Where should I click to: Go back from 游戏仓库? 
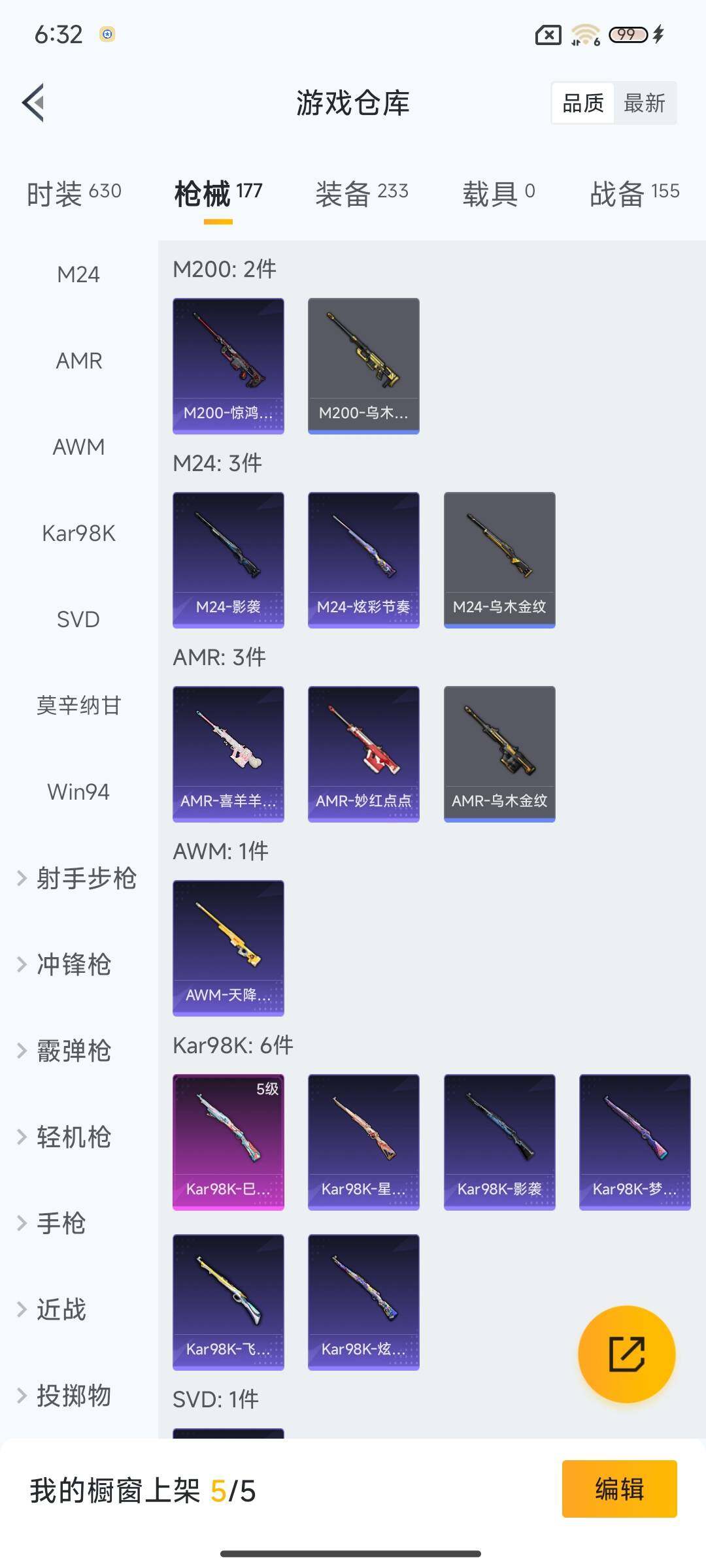click(x=34, y=103)
